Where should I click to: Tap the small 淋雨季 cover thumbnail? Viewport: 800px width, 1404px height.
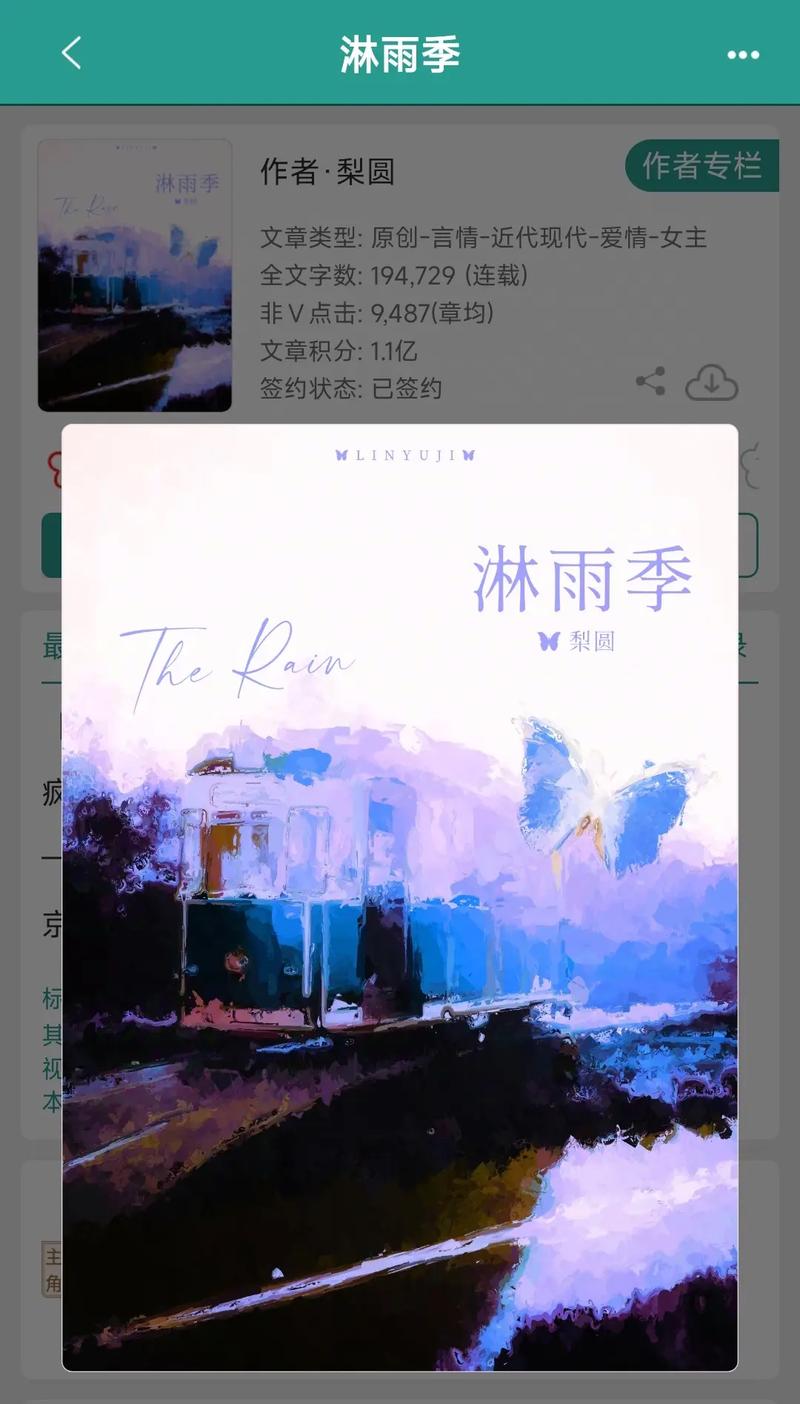[x=136, y=275]
